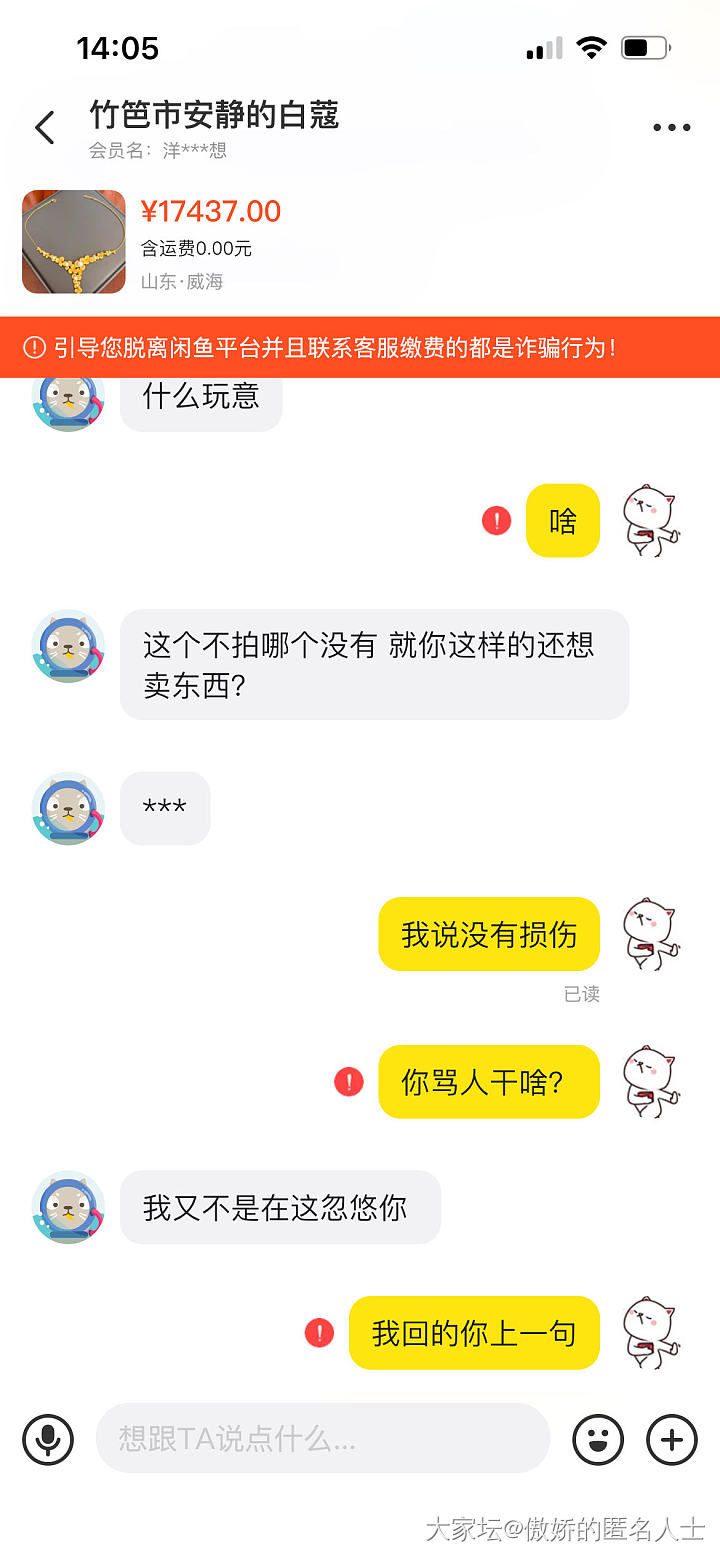Tap the red alert next to 你骂人干啥?
The width and height of the screenshot is (720, 1558).
(348, 1082)
